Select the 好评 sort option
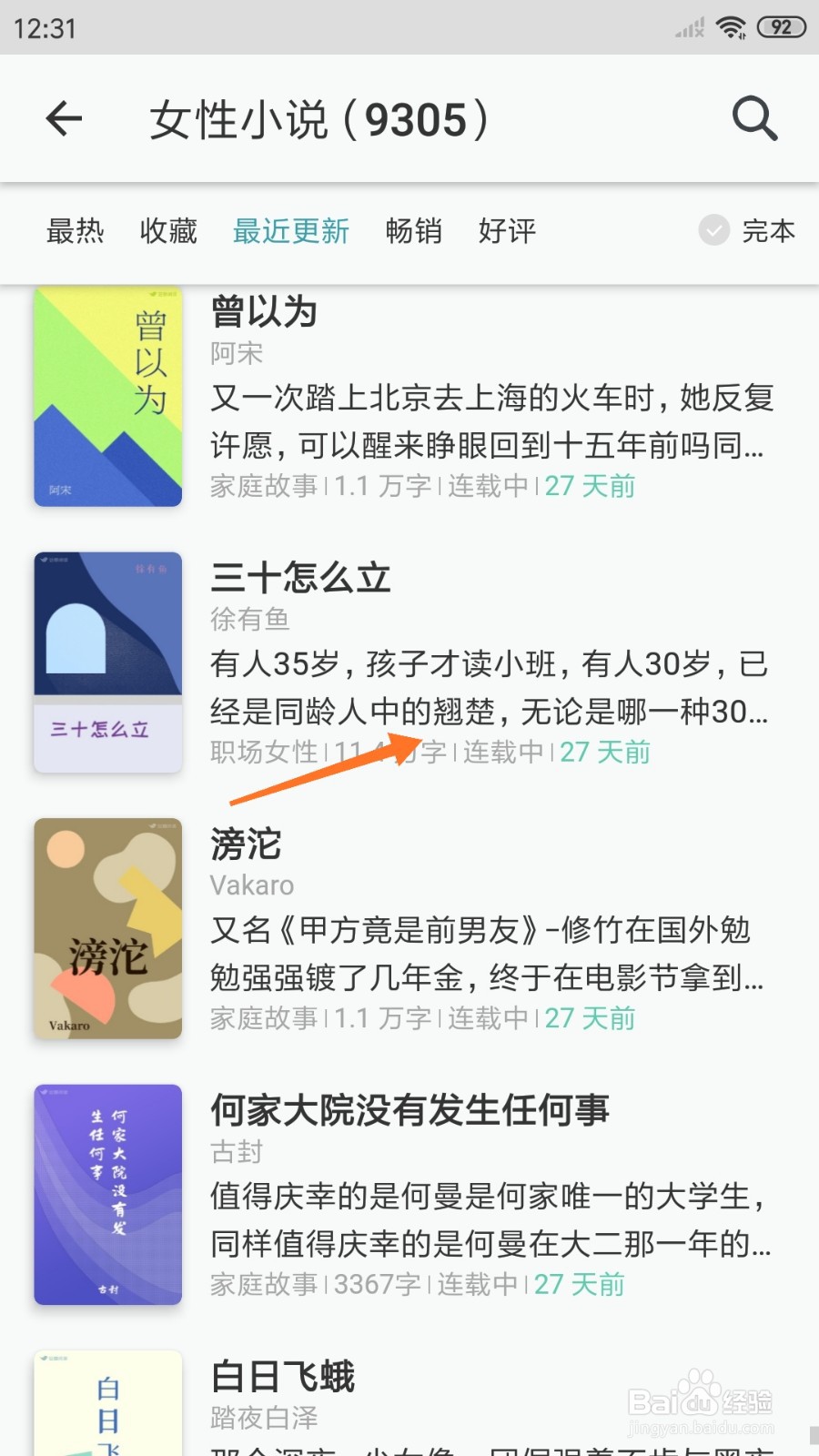The height and width of the screenshot is (1456, 819). (506, 232)
